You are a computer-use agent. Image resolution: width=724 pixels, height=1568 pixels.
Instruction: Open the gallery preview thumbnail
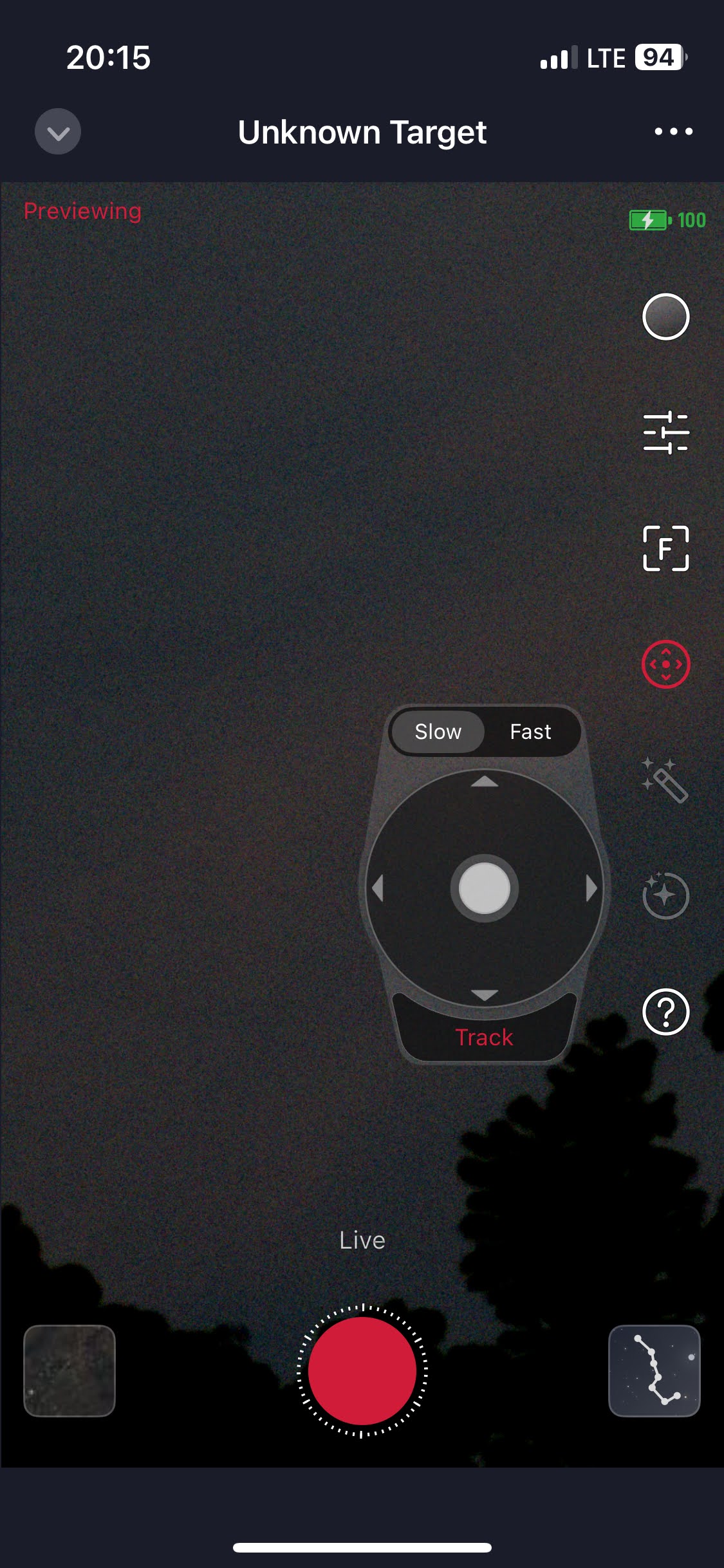[70, 1371]
